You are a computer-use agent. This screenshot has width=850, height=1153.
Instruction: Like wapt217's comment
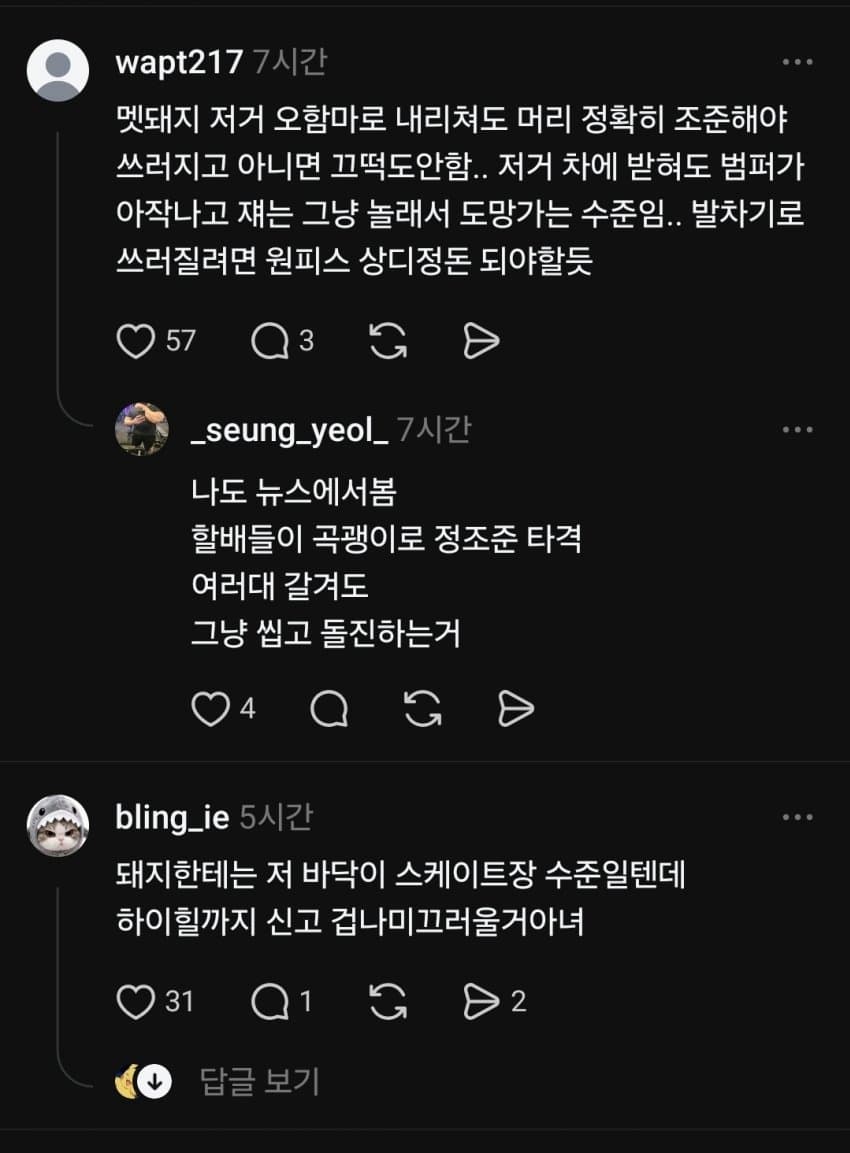click(134, 342)
